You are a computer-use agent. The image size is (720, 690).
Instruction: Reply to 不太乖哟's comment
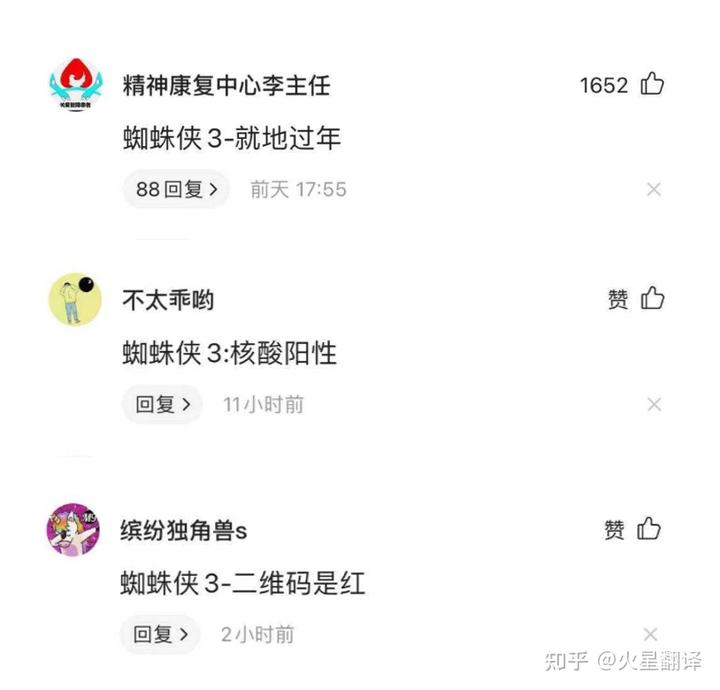click(x=162, y=404)
